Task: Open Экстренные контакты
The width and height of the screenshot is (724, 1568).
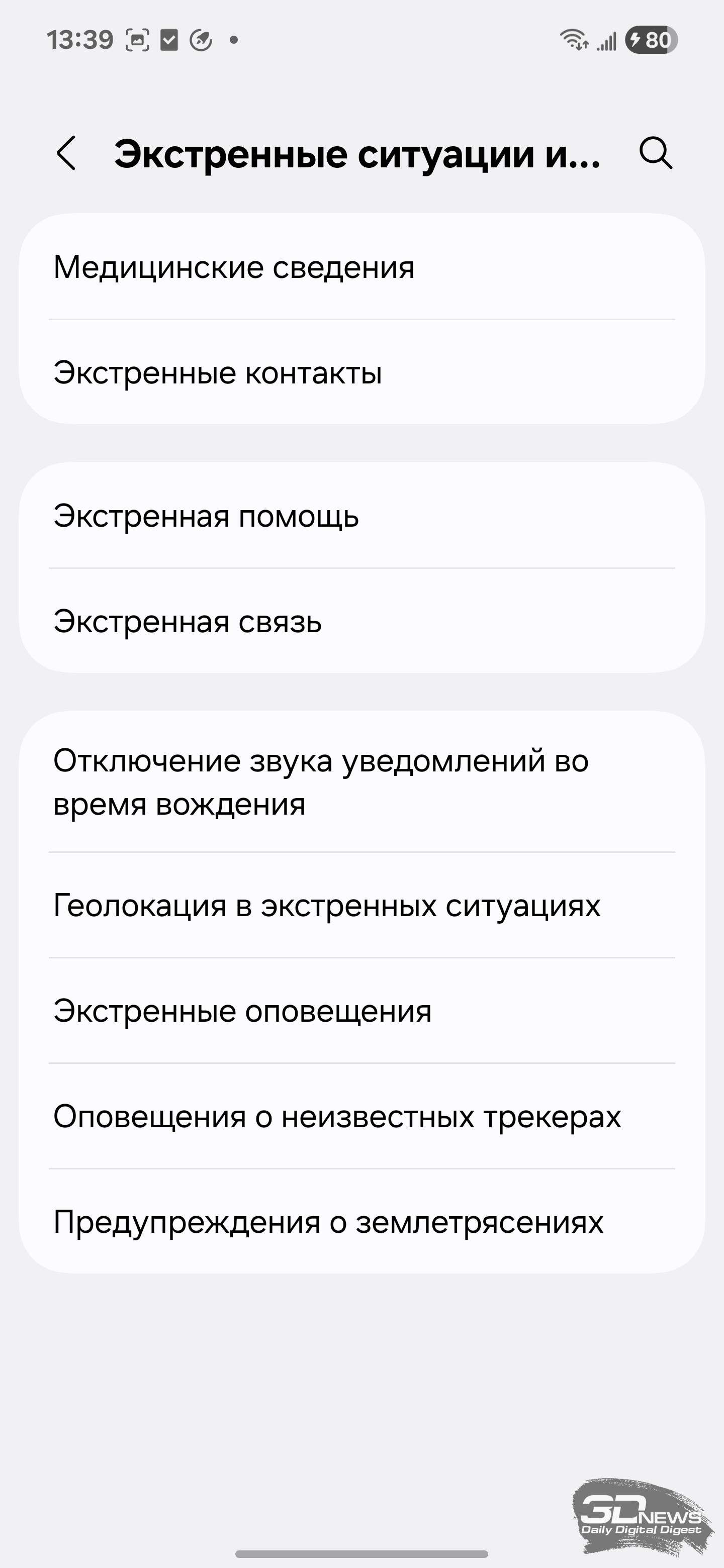Action: (x=361, y=372)
